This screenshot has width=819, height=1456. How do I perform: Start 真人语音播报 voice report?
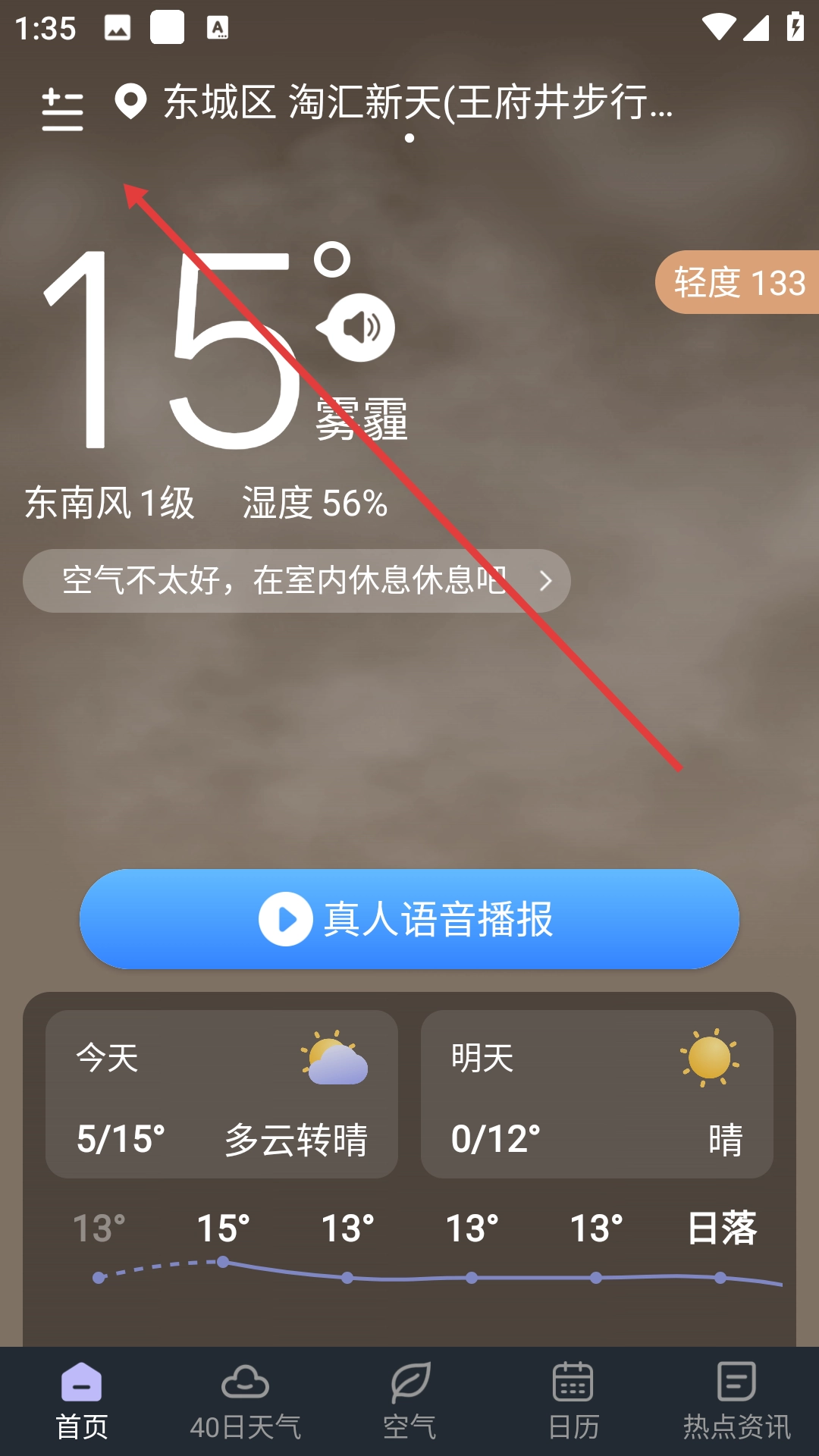[409, 919]
